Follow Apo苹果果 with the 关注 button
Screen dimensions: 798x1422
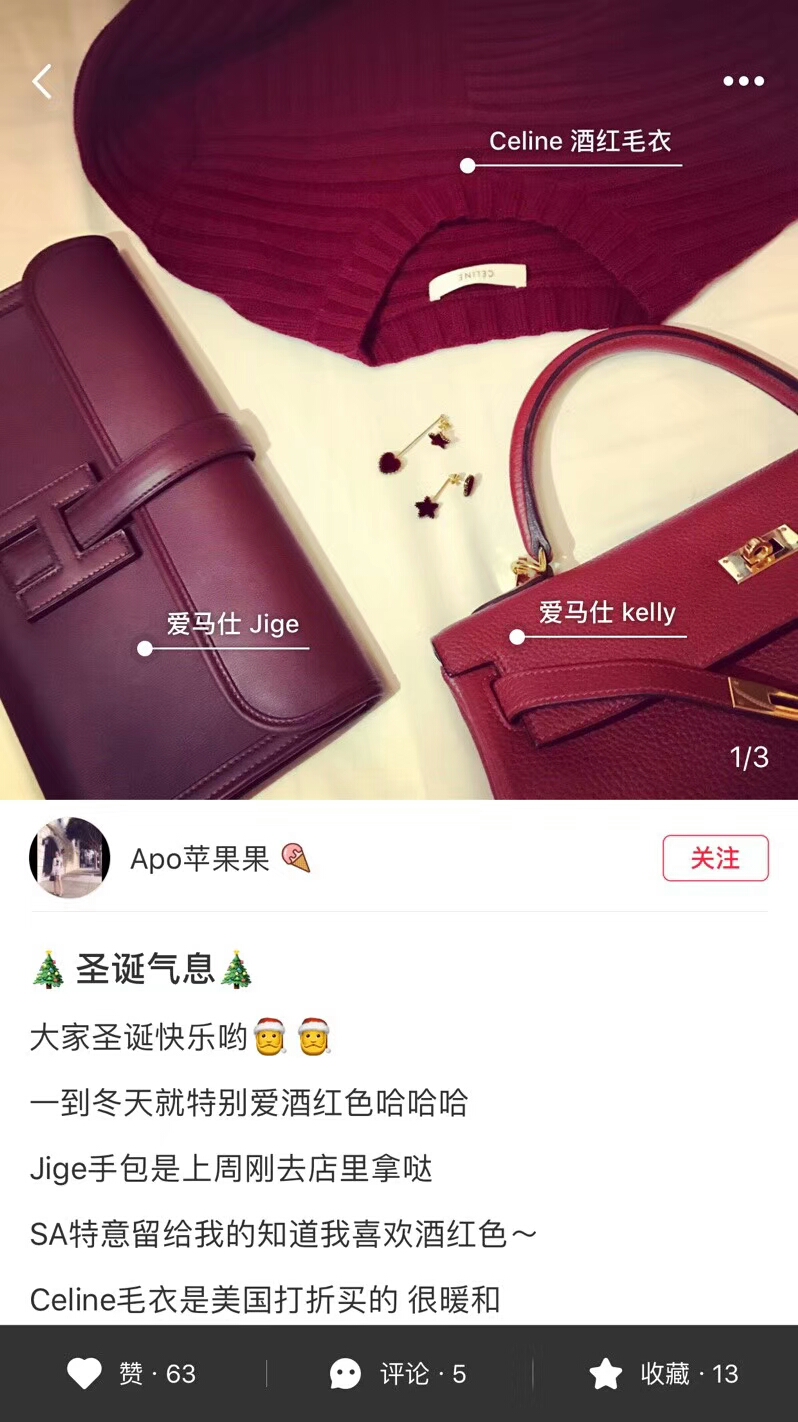715,858
